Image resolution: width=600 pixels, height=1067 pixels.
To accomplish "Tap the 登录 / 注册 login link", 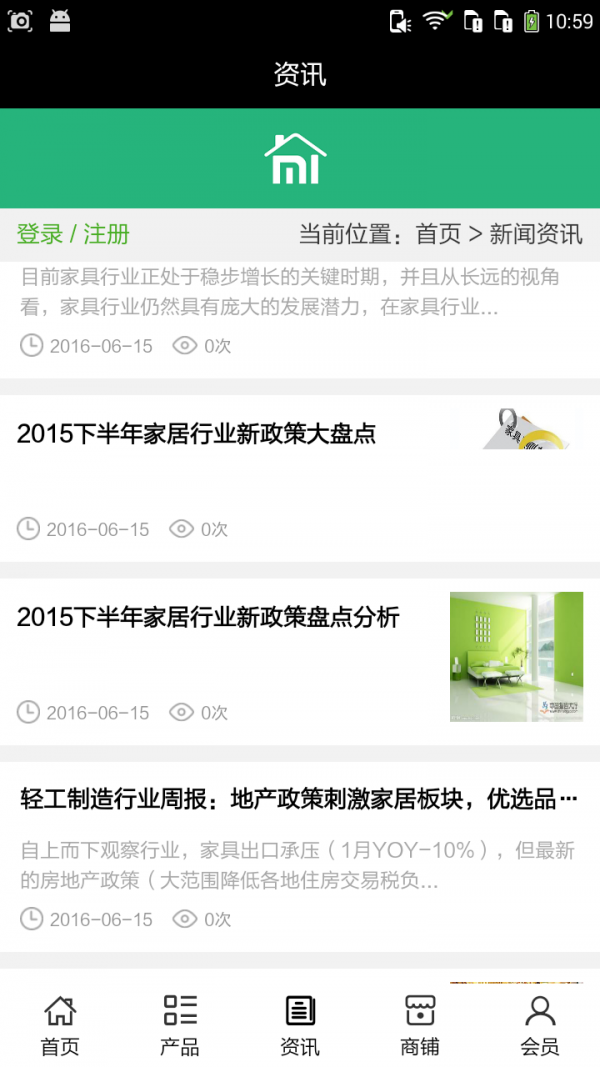I will [x=73, y=234].
